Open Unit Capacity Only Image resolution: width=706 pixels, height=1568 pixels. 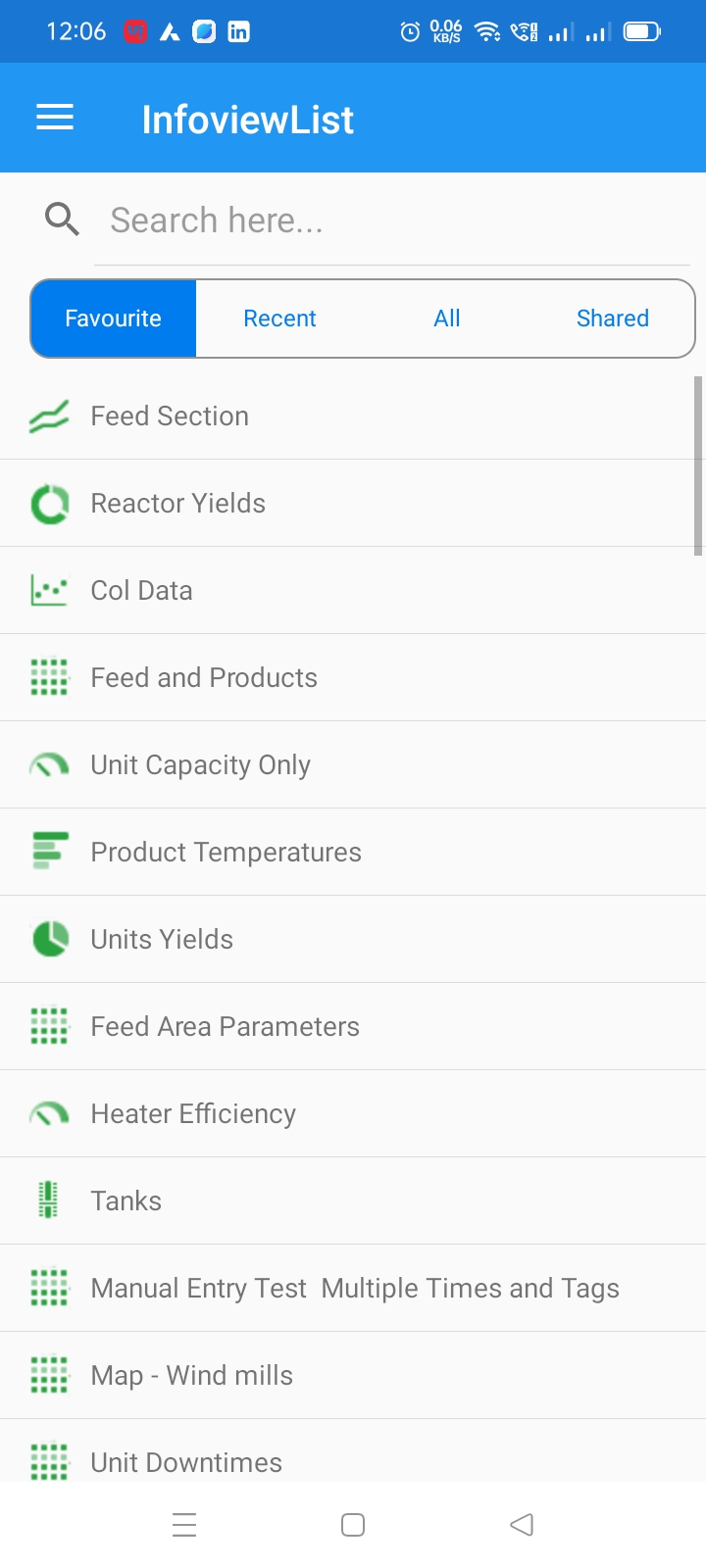[x=353, y=765]
